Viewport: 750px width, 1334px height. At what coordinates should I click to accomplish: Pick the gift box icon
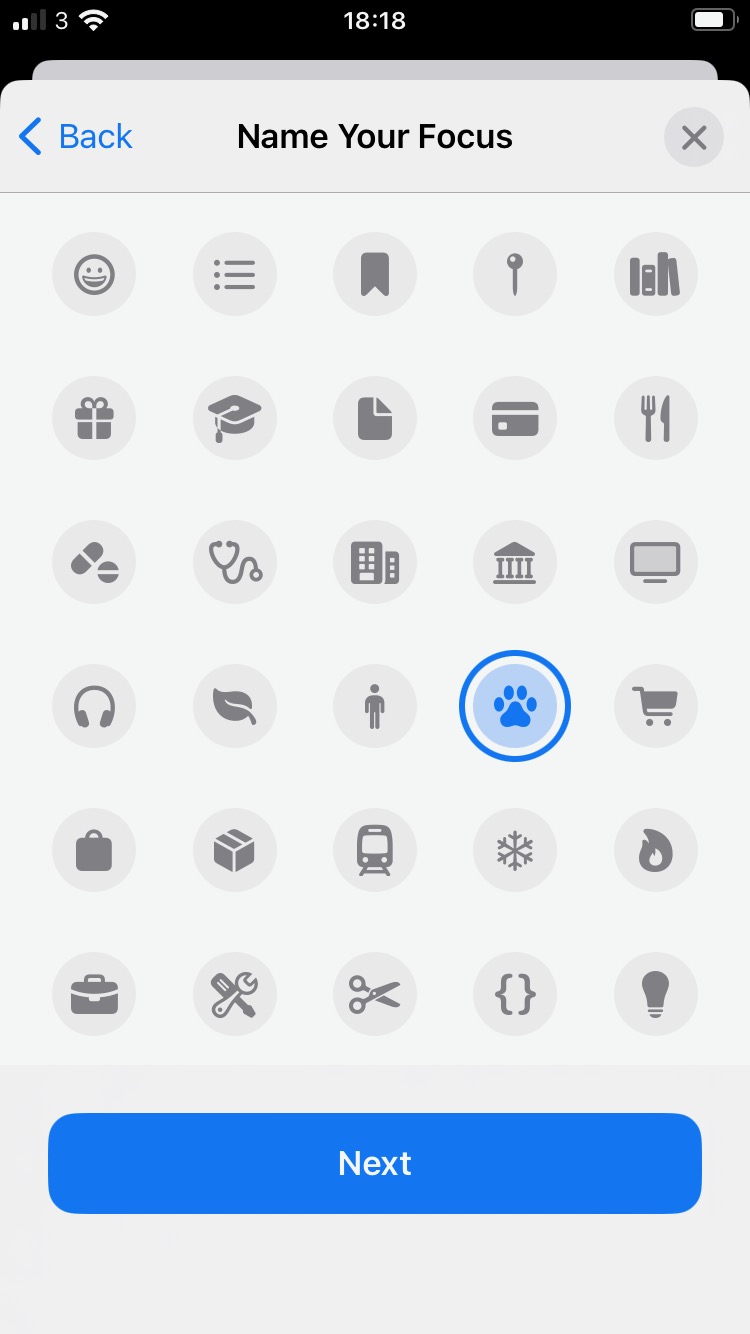click(94, 418)
